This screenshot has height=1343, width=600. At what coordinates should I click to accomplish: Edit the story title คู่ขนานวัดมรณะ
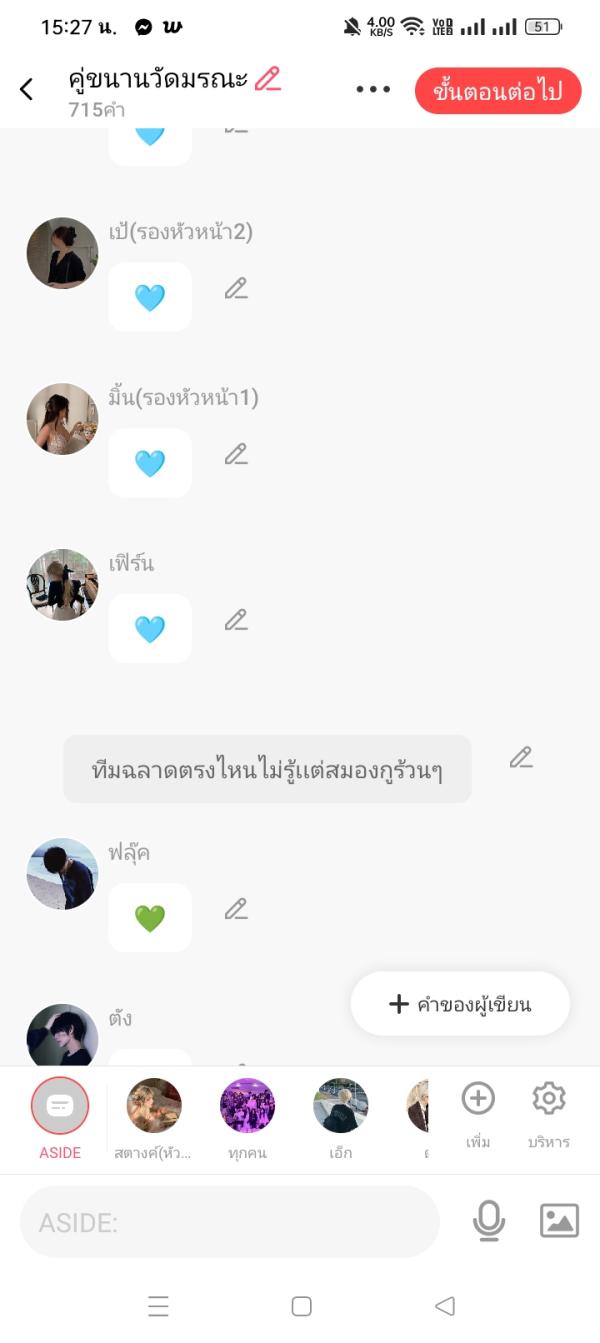tap(268, 79)
